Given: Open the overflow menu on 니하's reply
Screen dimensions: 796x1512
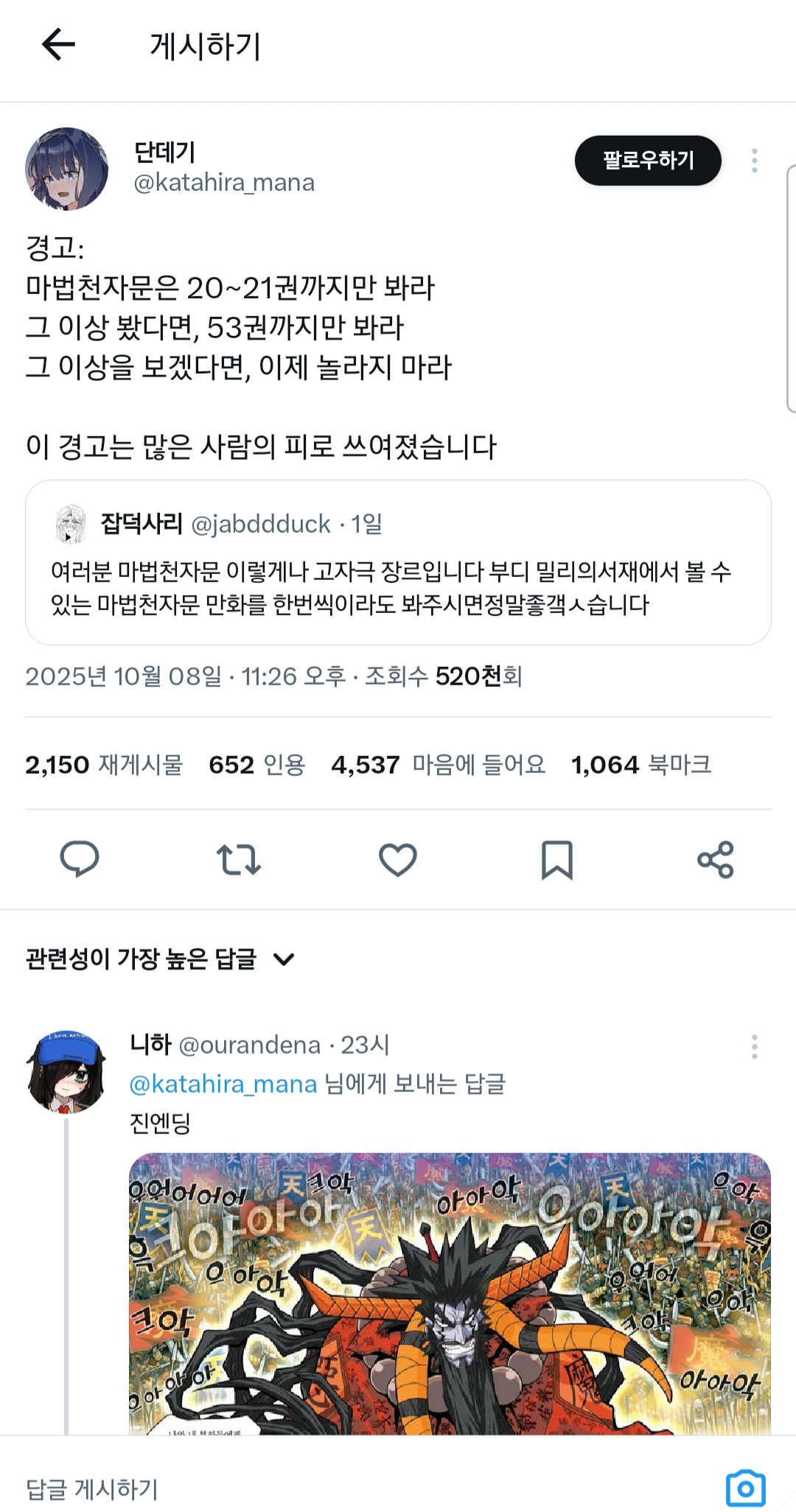Looking at the screenshot, I should (x=754, y=1046).
